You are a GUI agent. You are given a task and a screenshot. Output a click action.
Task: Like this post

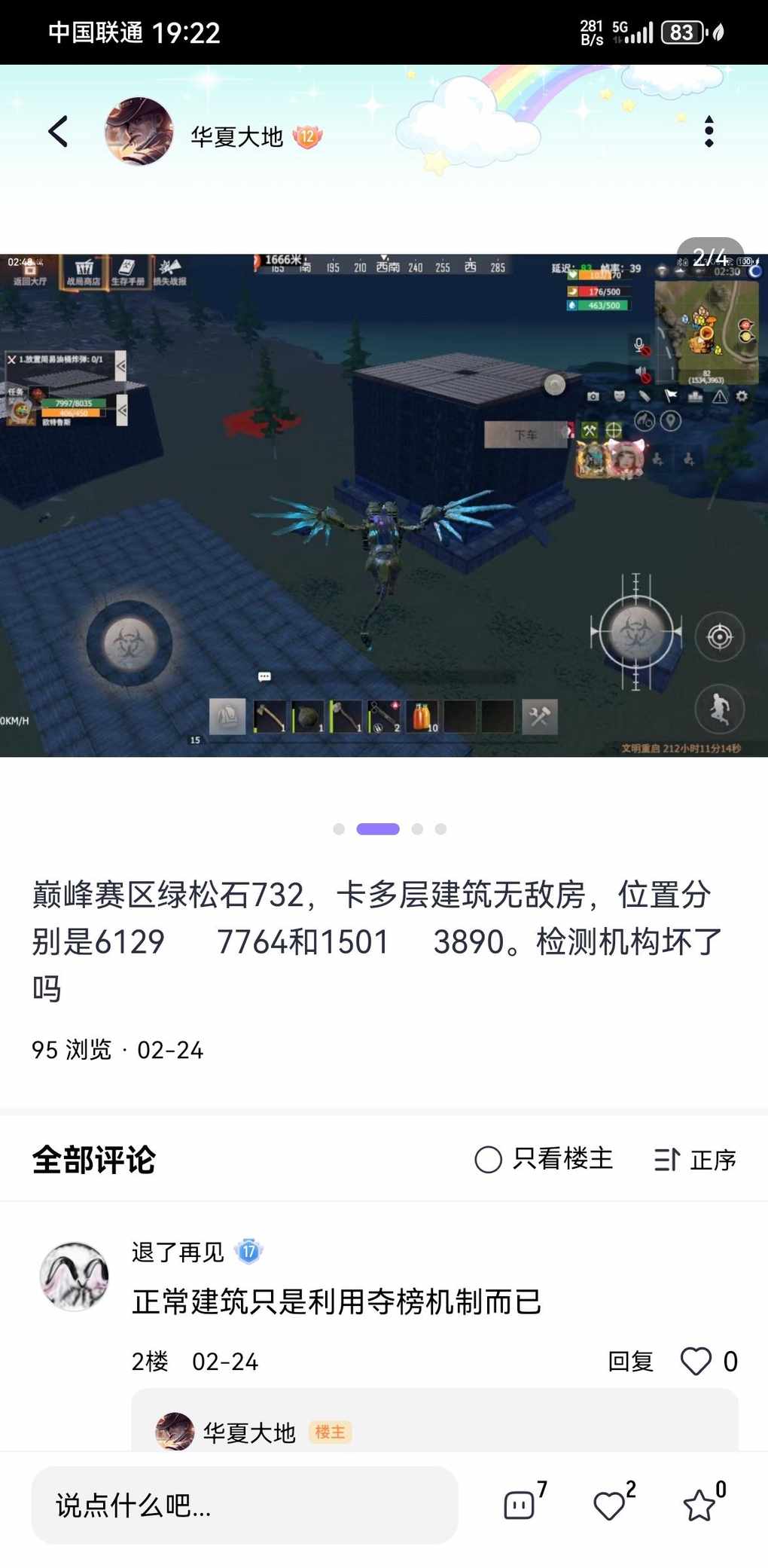(x=610, y=1505)
